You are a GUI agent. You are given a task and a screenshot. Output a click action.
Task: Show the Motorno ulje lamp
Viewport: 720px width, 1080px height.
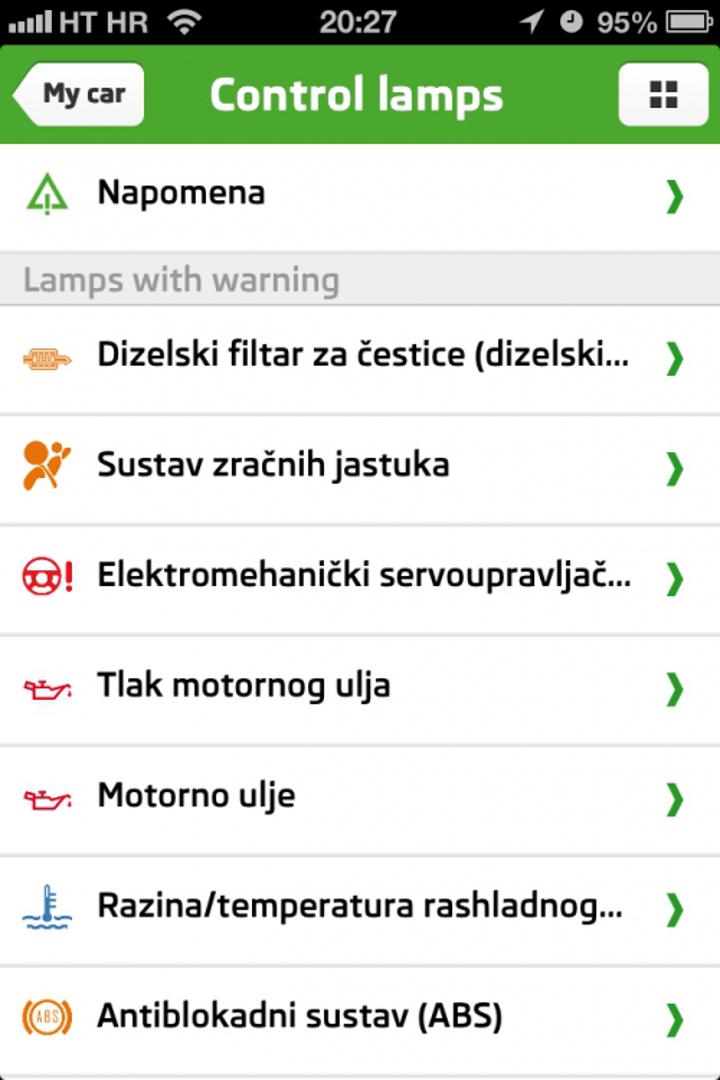pyautogui.click(x=360, y=797)
